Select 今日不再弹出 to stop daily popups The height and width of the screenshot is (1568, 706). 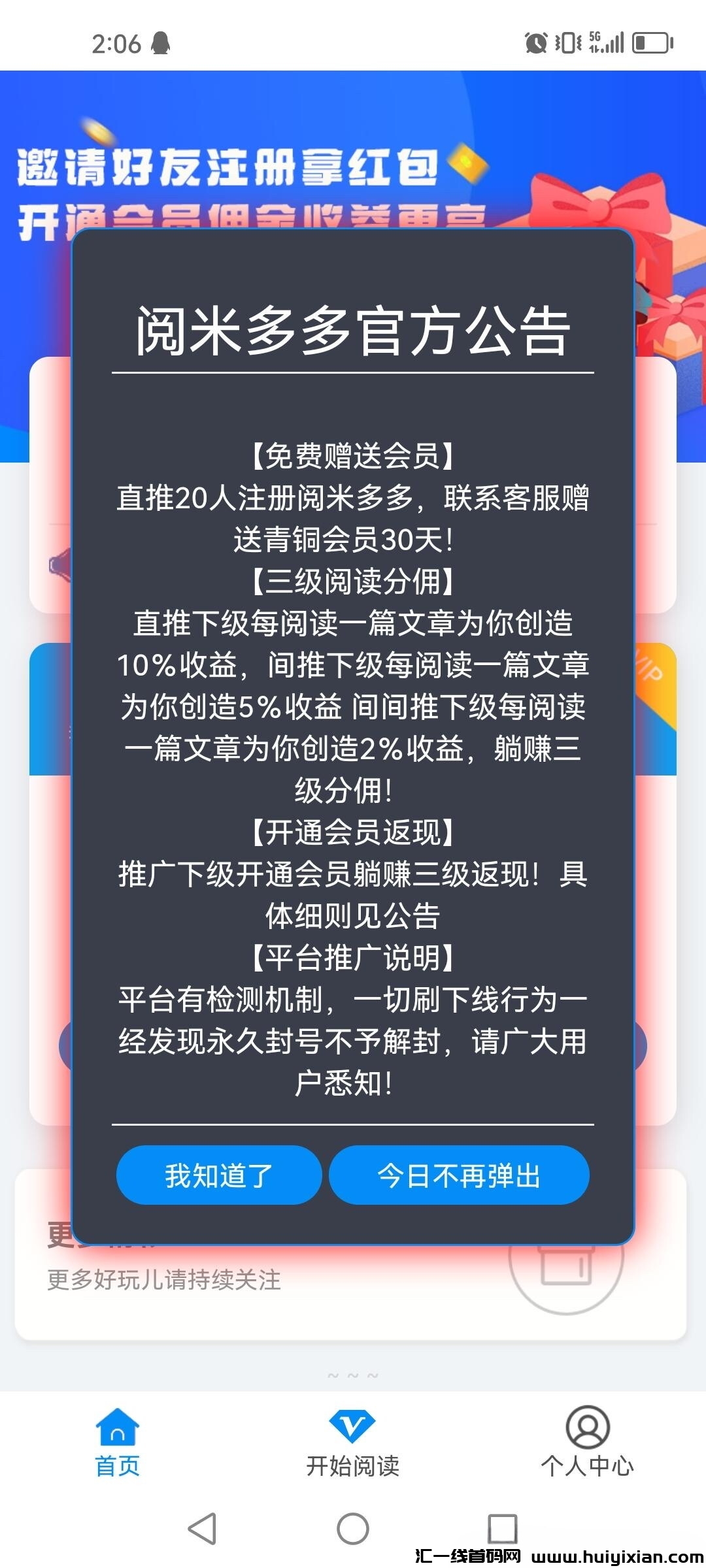click(460, 1175)
